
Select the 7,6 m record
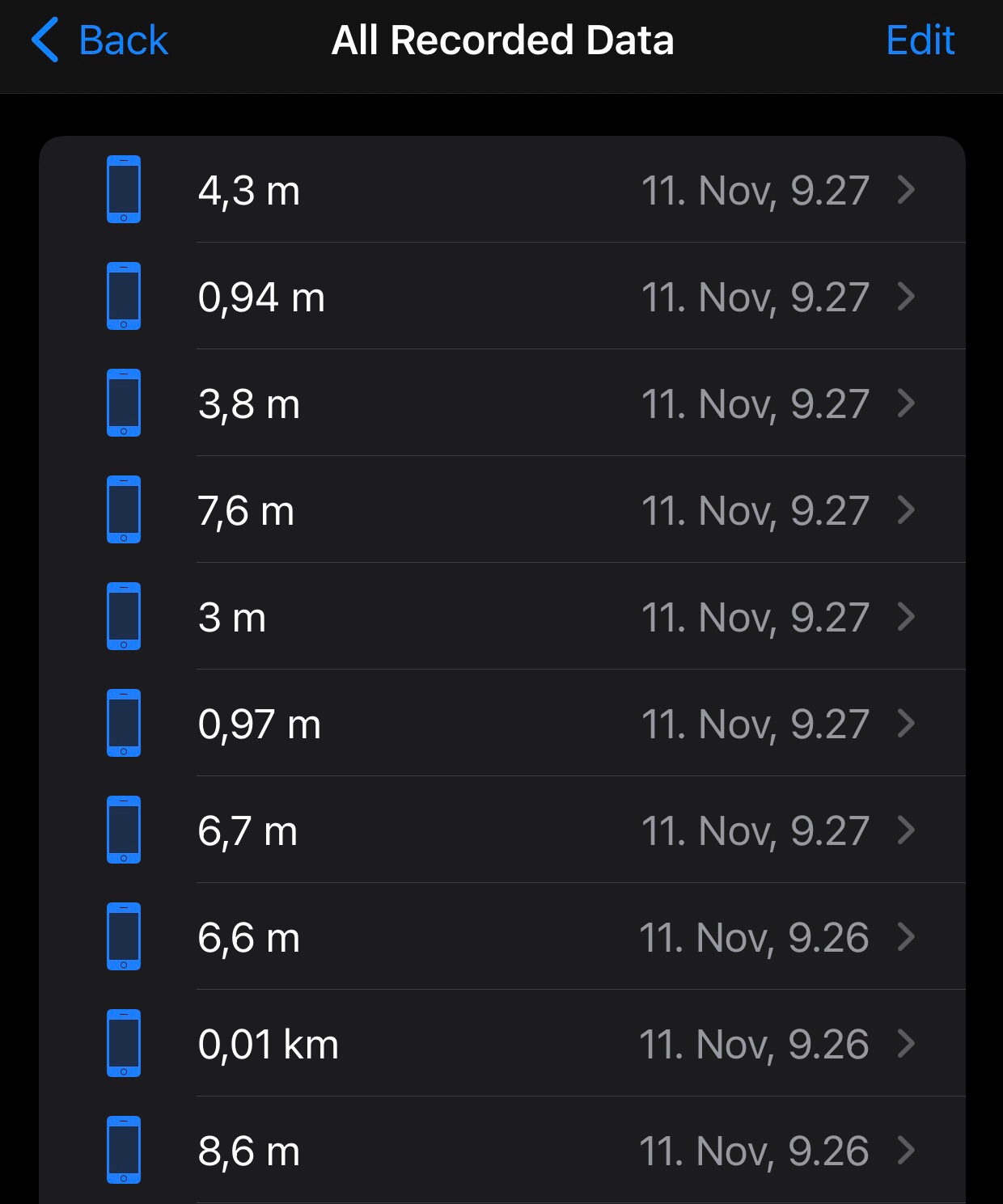(501, 511)
